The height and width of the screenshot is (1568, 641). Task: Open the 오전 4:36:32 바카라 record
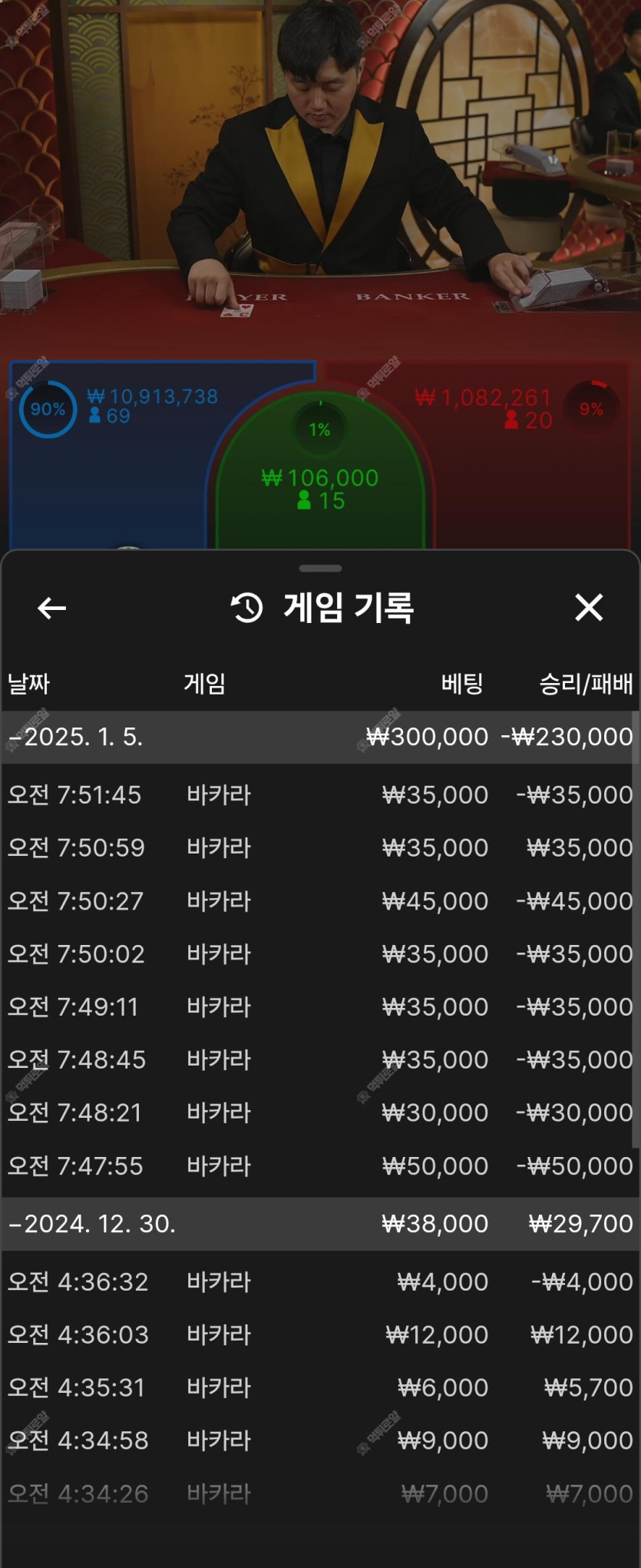(x=319, y=1281)
